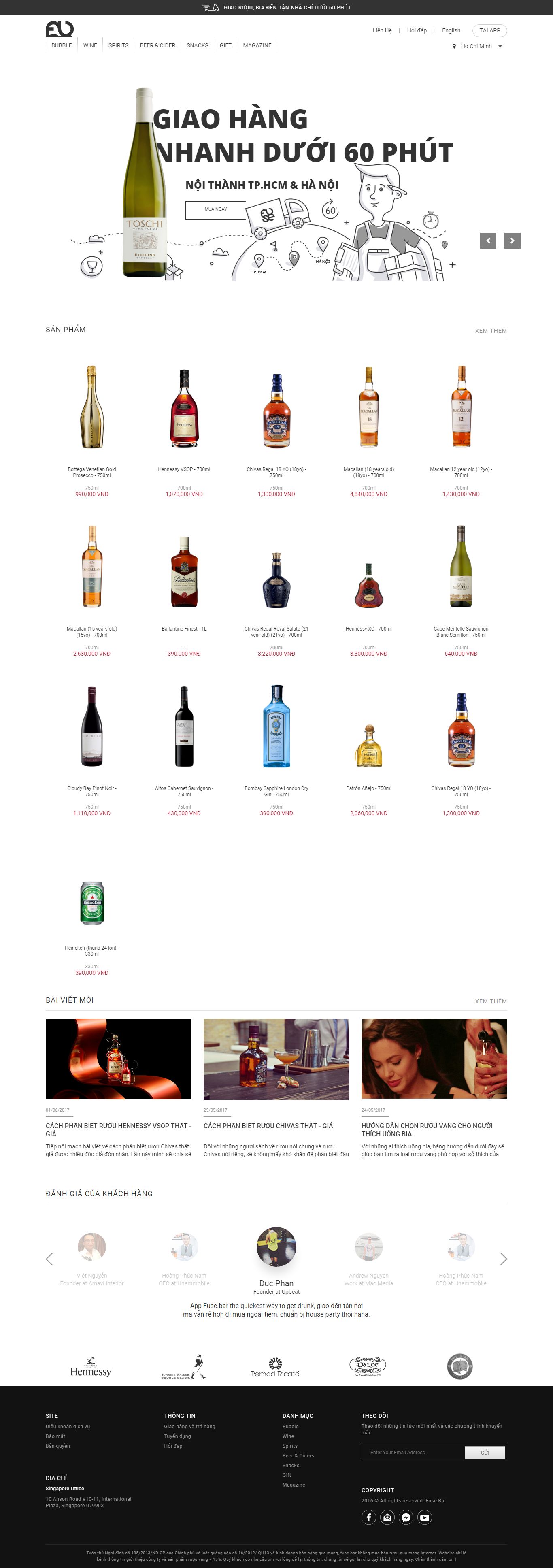Go to previous banner slide

[x=488, y=241]
